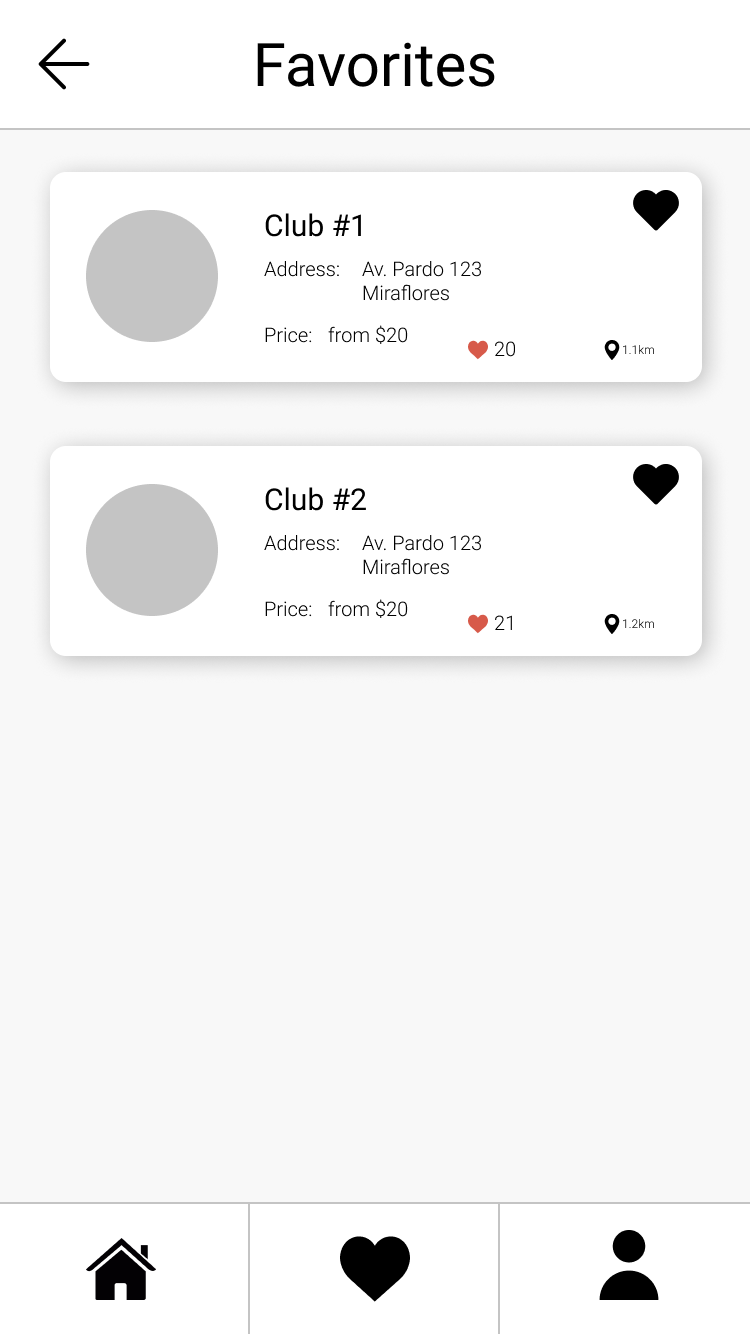
Task: Go back using the arrow icon
Action: [64, 64]
